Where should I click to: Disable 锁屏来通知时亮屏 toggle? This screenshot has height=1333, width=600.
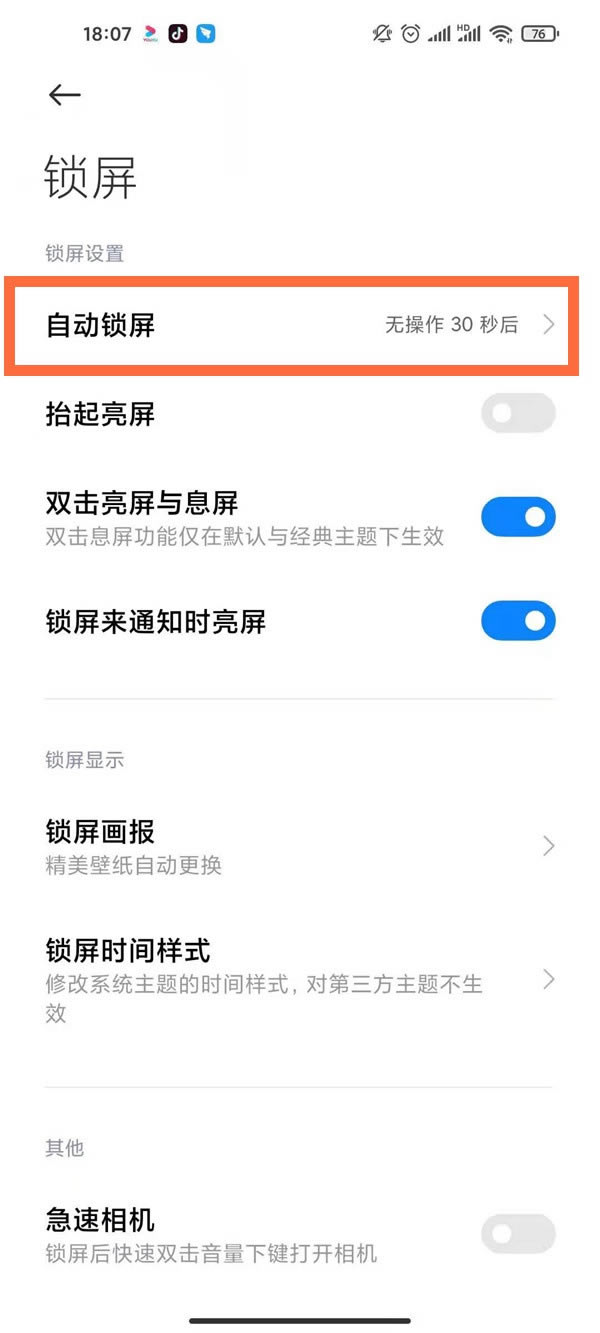click(x=517, y=621)
